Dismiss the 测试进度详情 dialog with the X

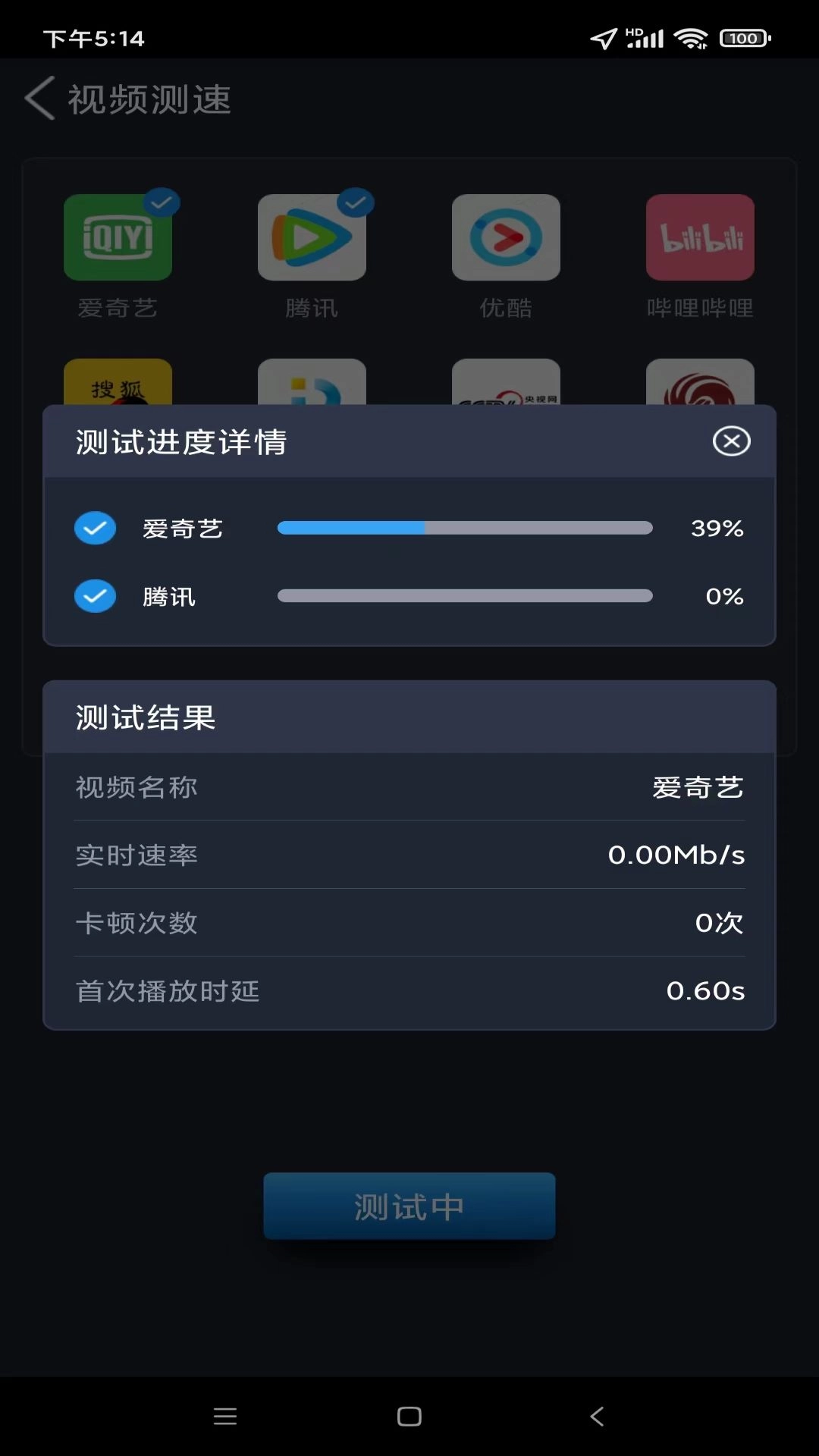point(732,442)
